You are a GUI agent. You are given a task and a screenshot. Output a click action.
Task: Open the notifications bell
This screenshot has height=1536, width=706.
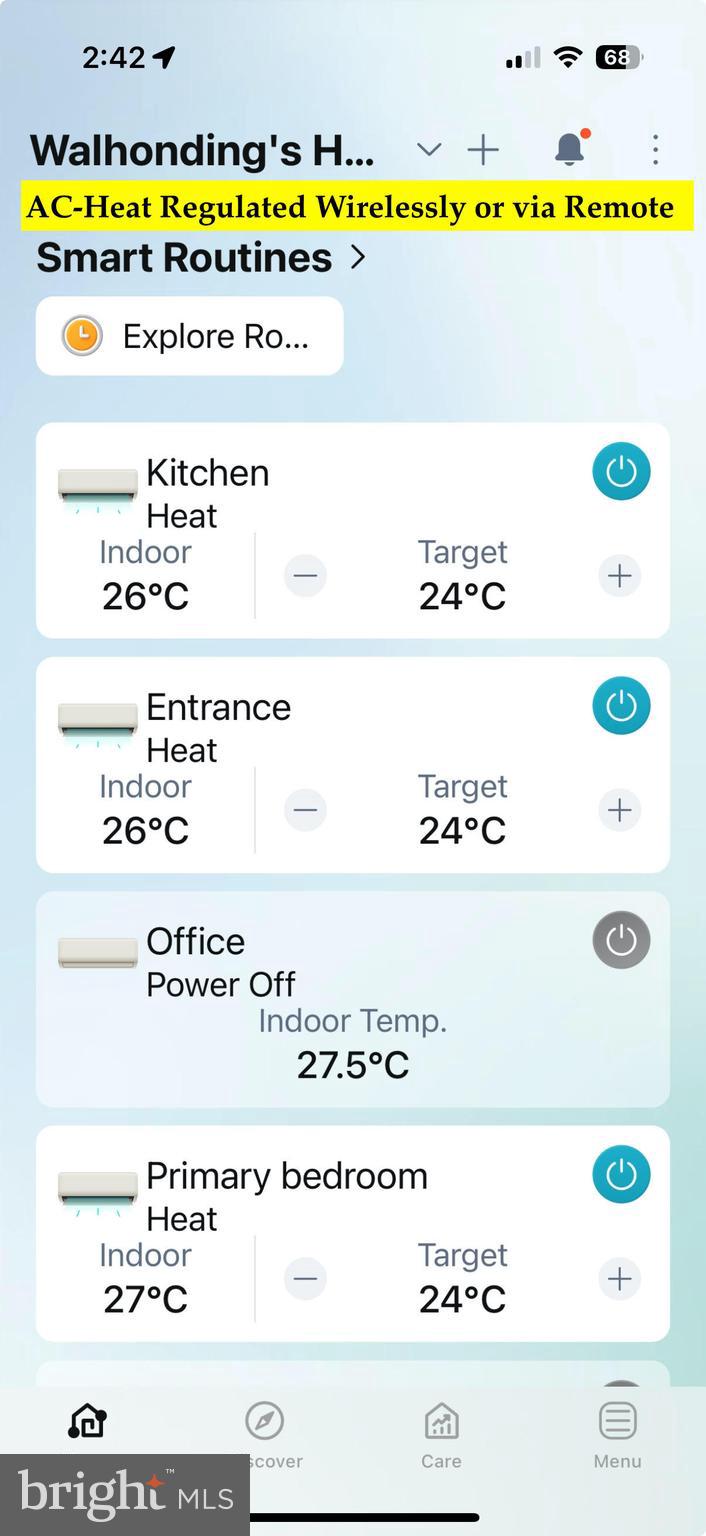(x=570, y=150)
